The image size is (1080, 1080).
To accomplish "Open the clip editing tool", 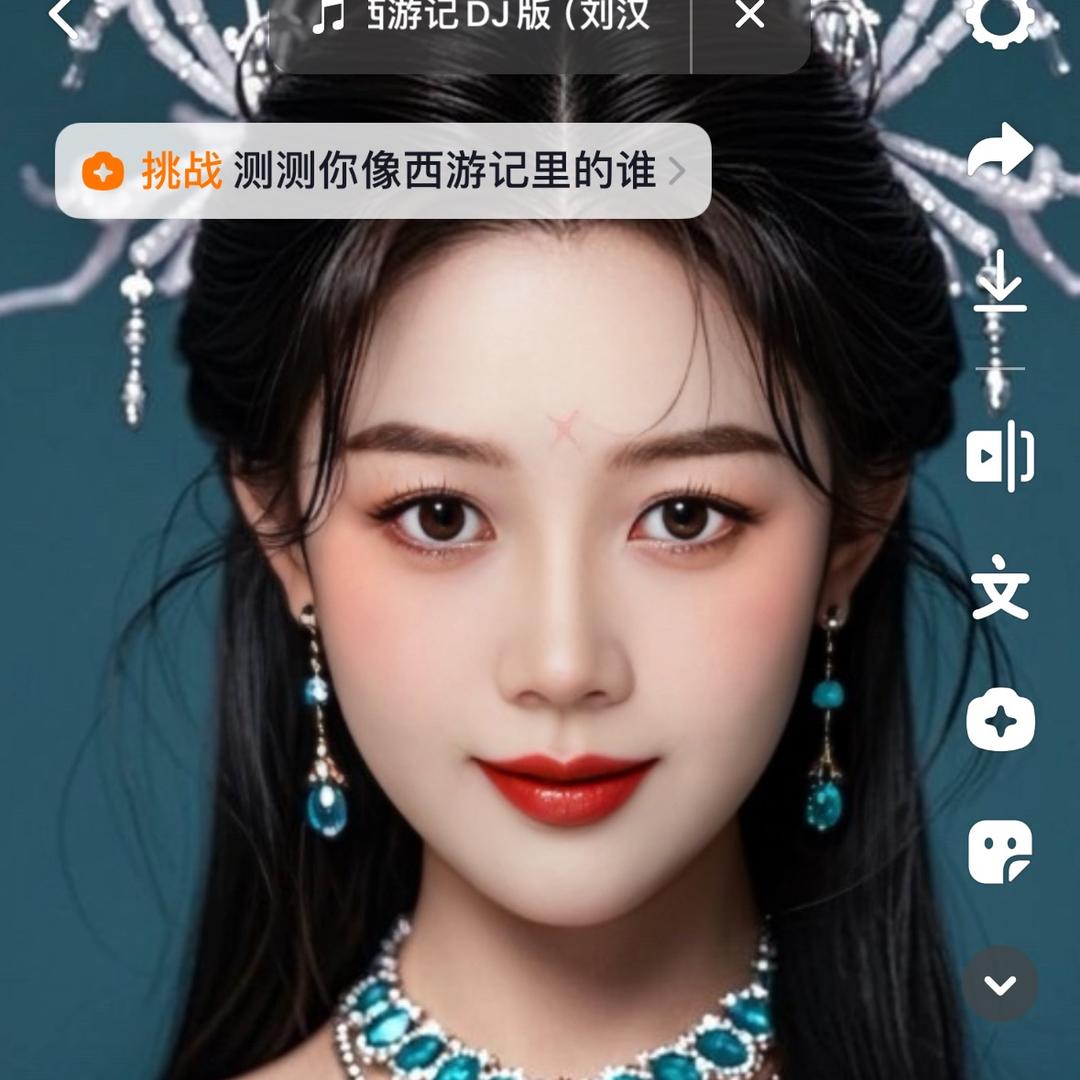I will (x=1000, y=456).
